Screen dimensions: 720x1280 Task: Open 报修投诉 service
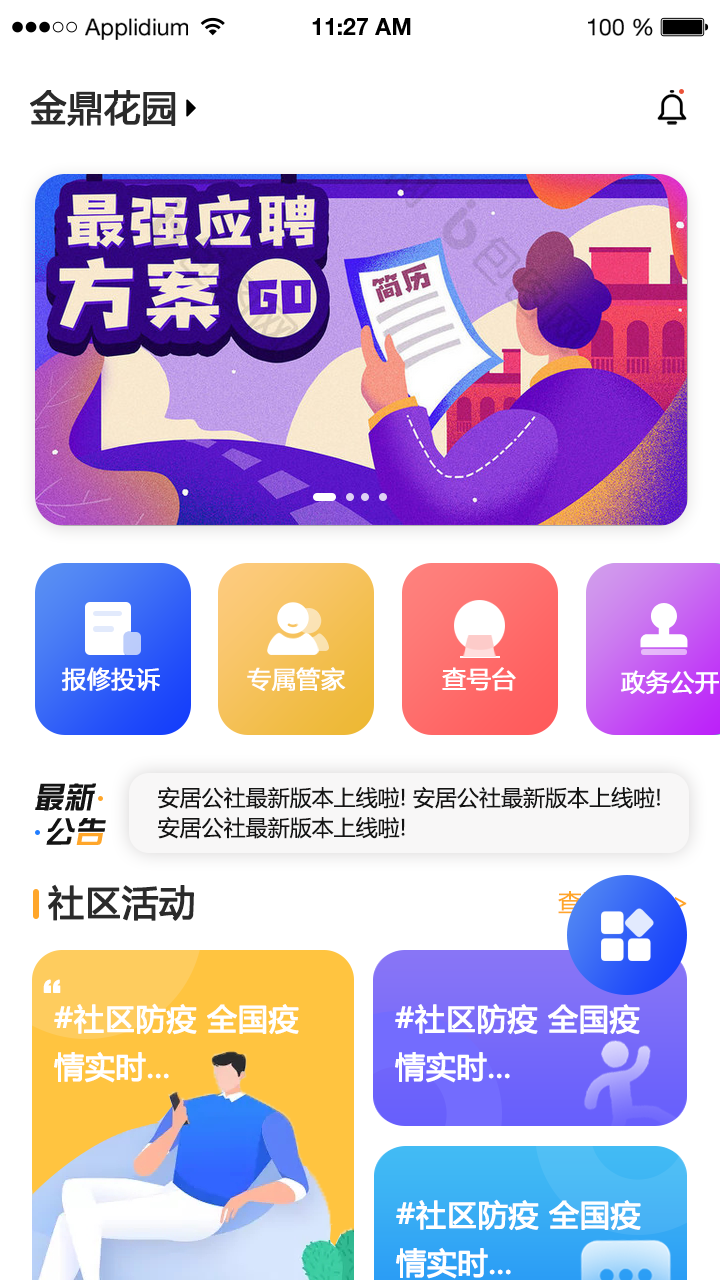[113, 649]
